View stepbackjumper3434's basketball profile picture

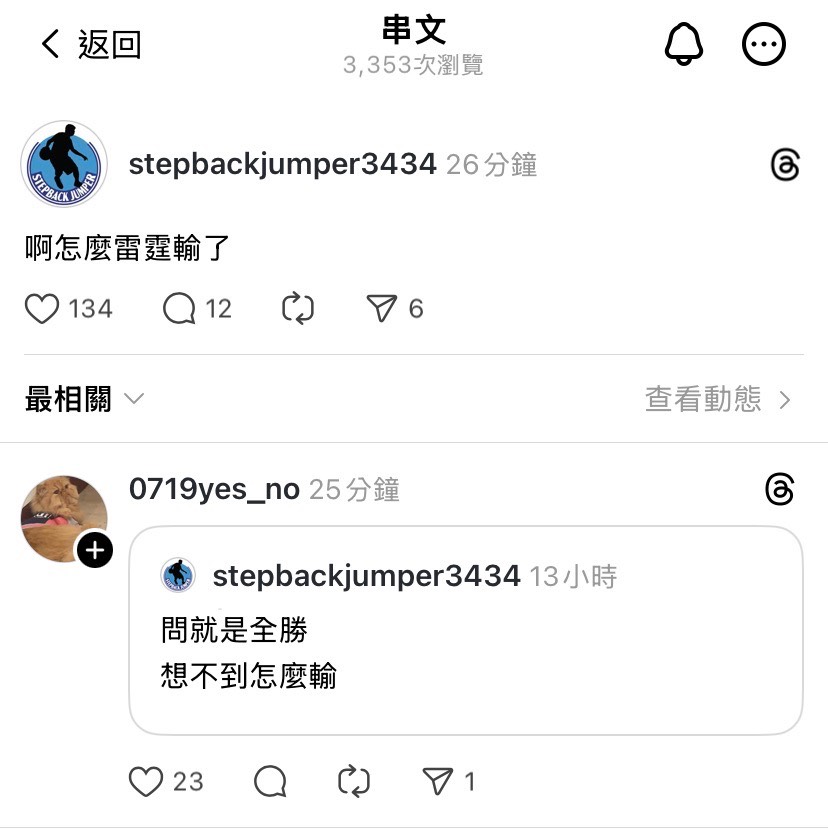click(64, 165)
